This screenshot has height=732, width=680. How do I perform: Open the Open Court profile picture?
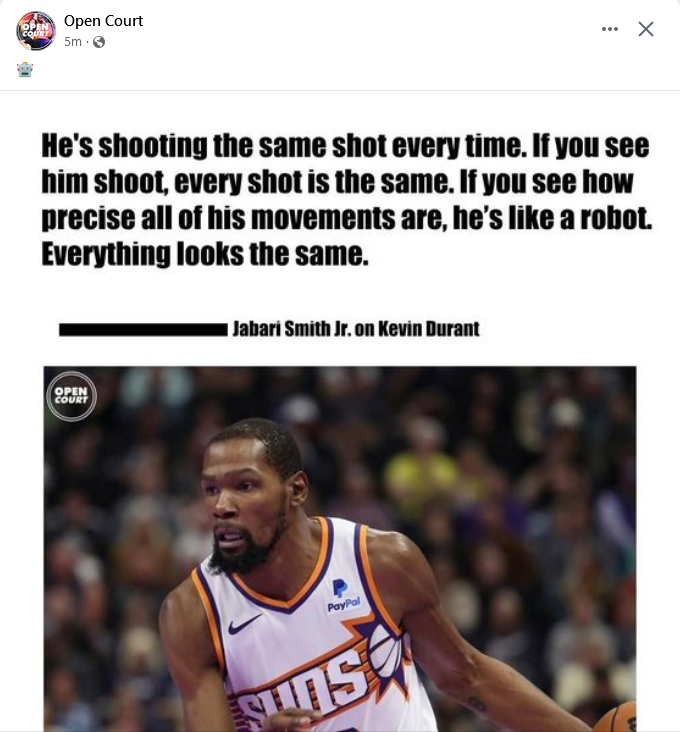coord(36,31)
